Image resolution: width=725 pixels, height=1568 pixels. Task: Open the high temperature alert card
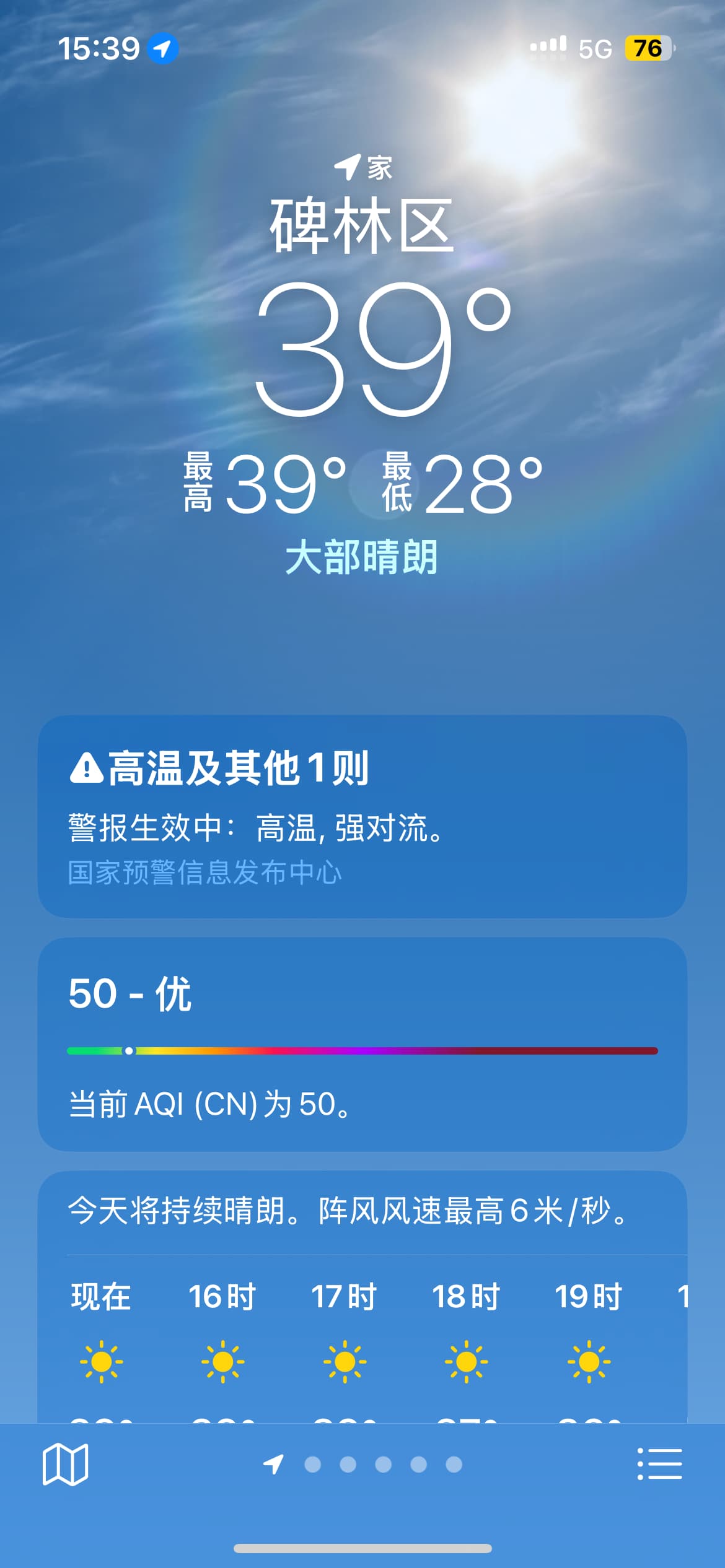coord(362,816)
